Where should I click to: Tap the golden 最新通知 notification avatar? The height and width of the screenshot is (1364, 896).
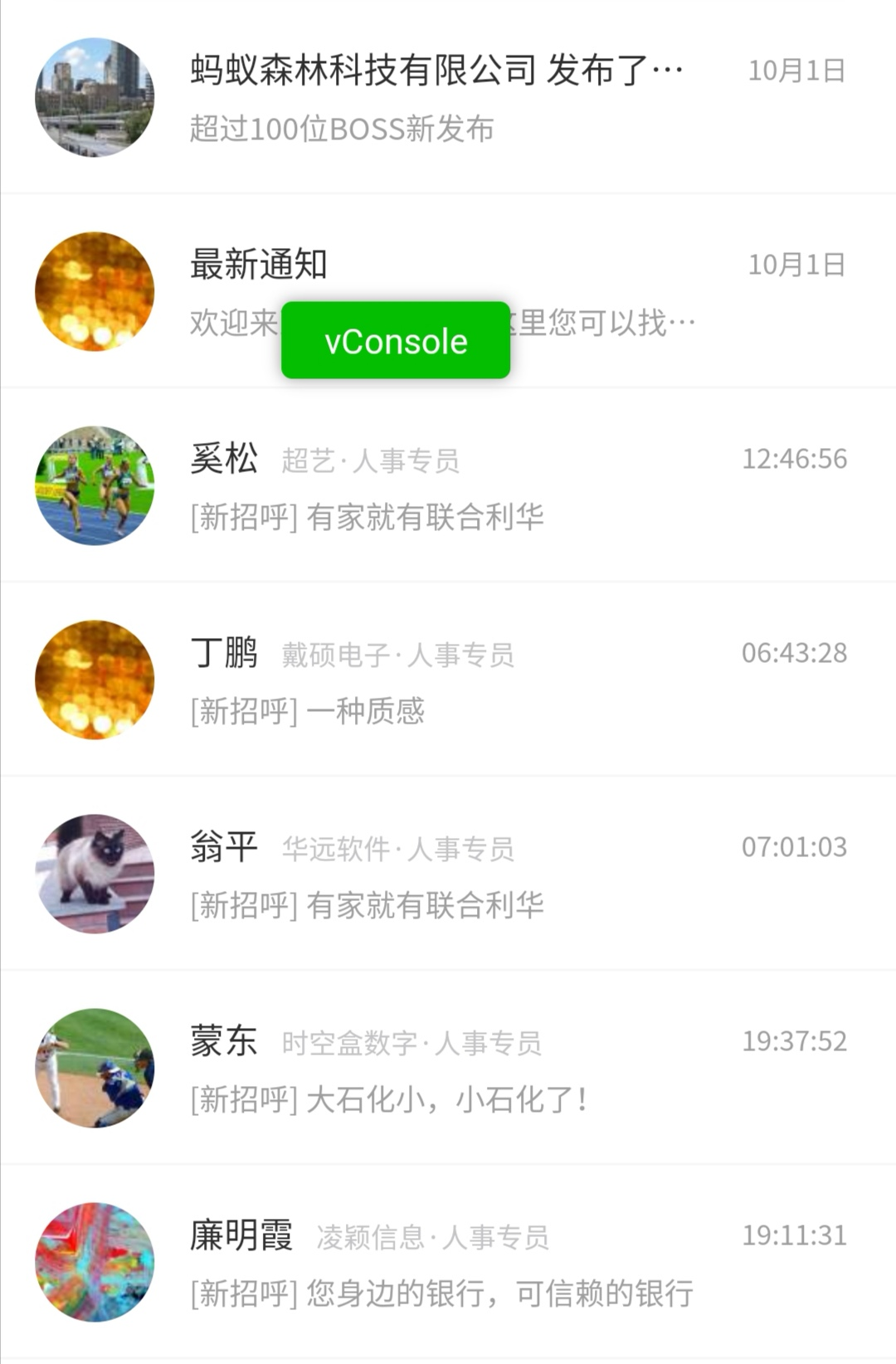point(95,290)
